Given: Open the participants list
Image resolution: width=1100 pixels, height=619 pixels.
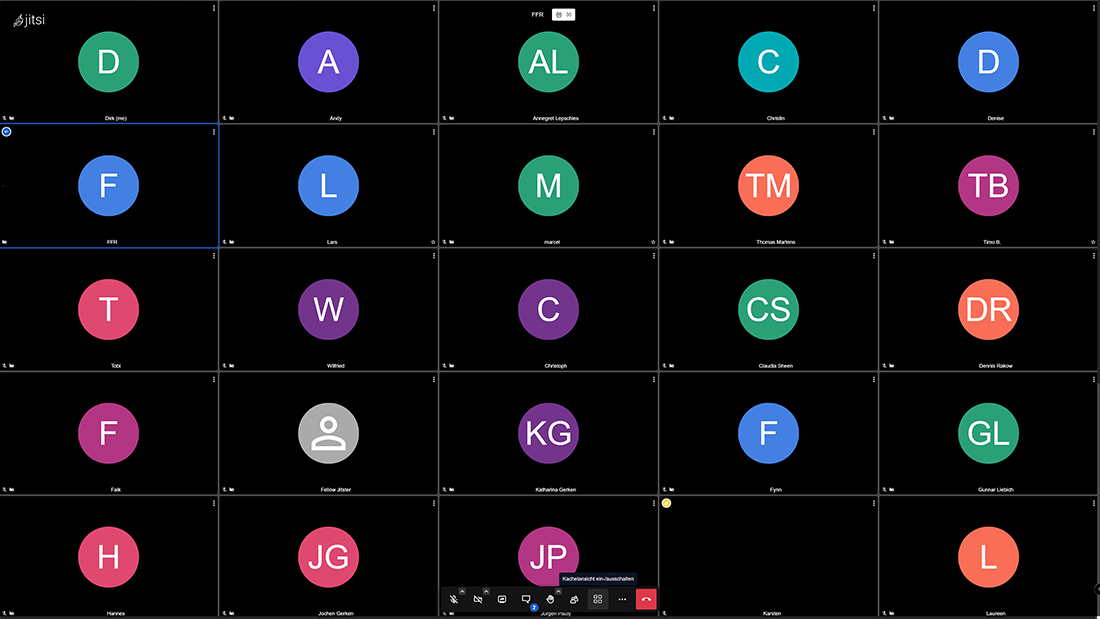Looking at the screenshot, I should (574, 599).
